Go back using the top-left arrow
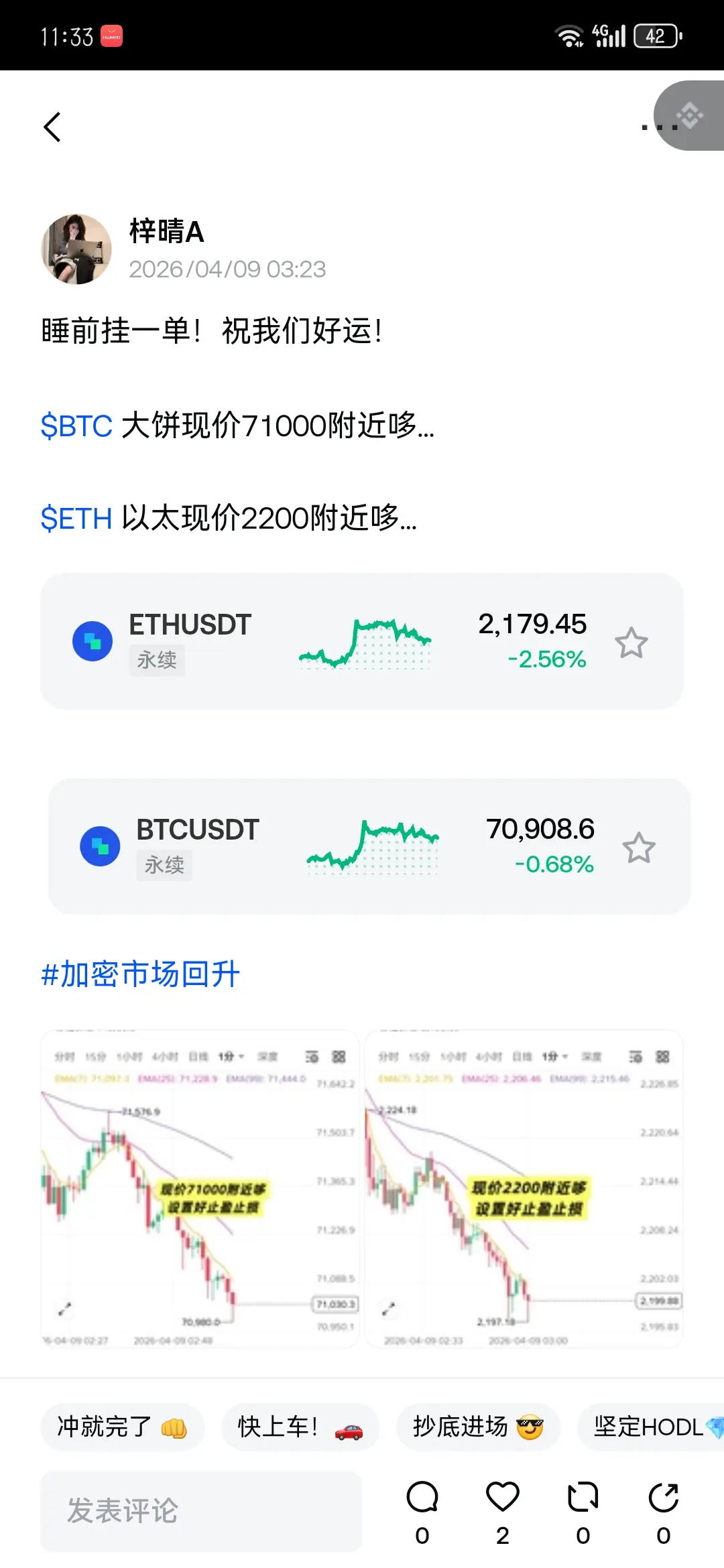Viewport: 724px width, 1568px height. [x=52, y=127]
